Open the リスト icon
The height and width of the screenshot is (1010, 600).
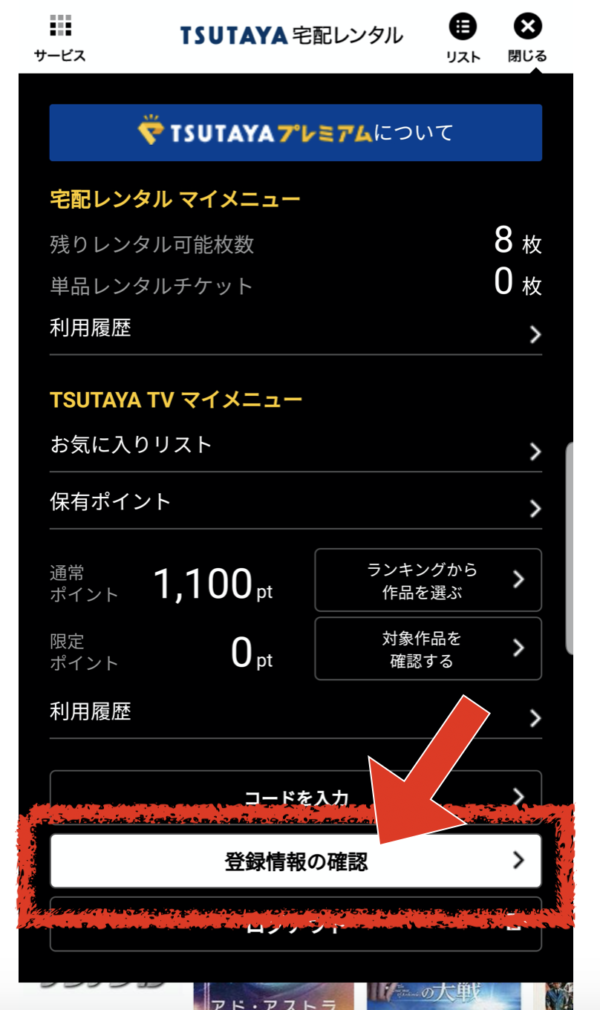(463, 39)
